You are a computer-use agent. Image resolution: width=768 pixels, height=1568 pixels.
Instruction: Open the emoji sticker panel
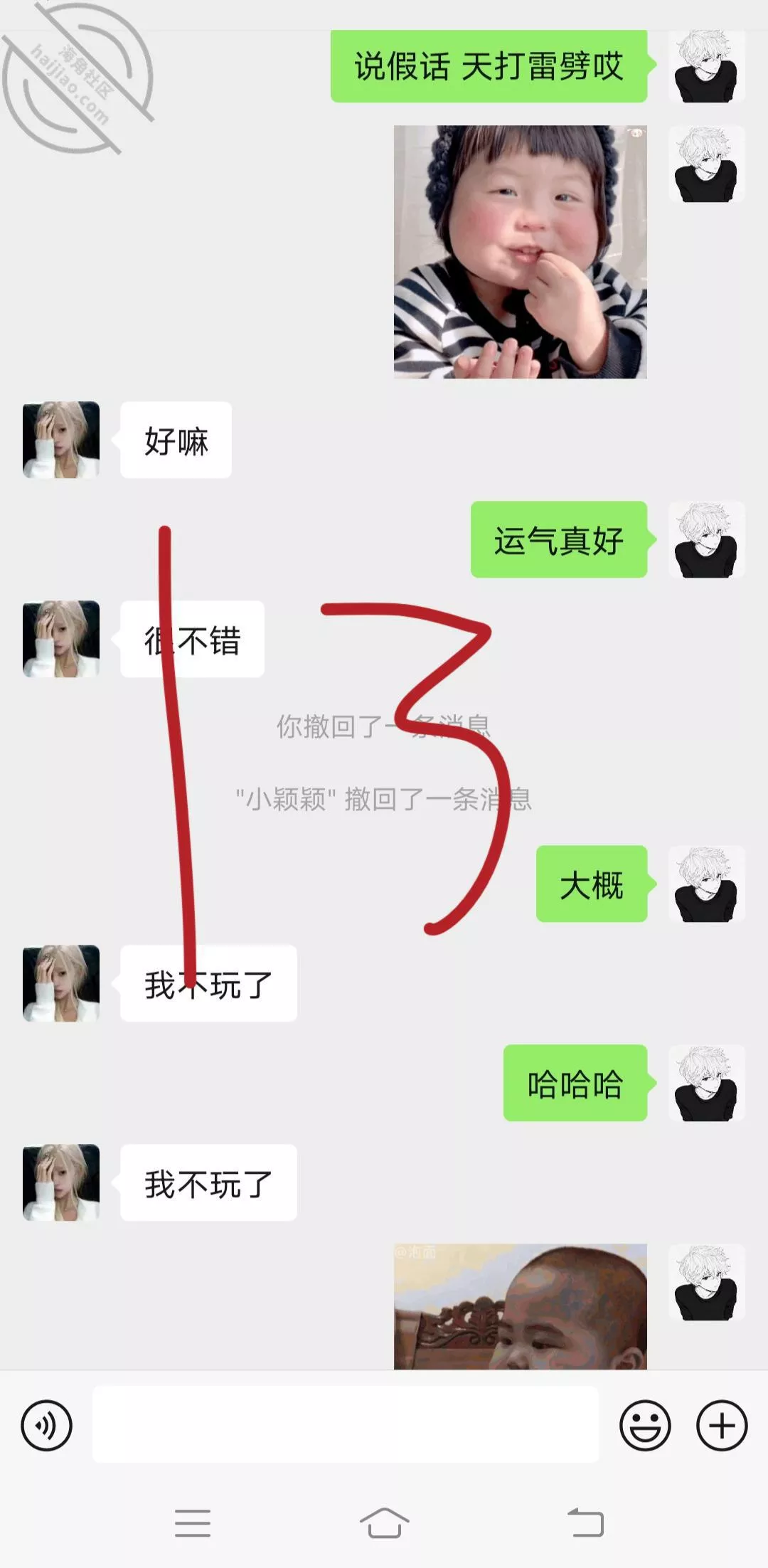(x=645, y=1425)
